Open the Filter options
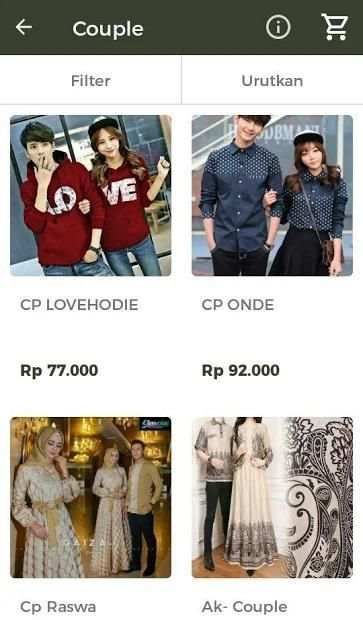The height and width of the screenshot is (620, 363). pyautogui.click(x=91, y=81)
